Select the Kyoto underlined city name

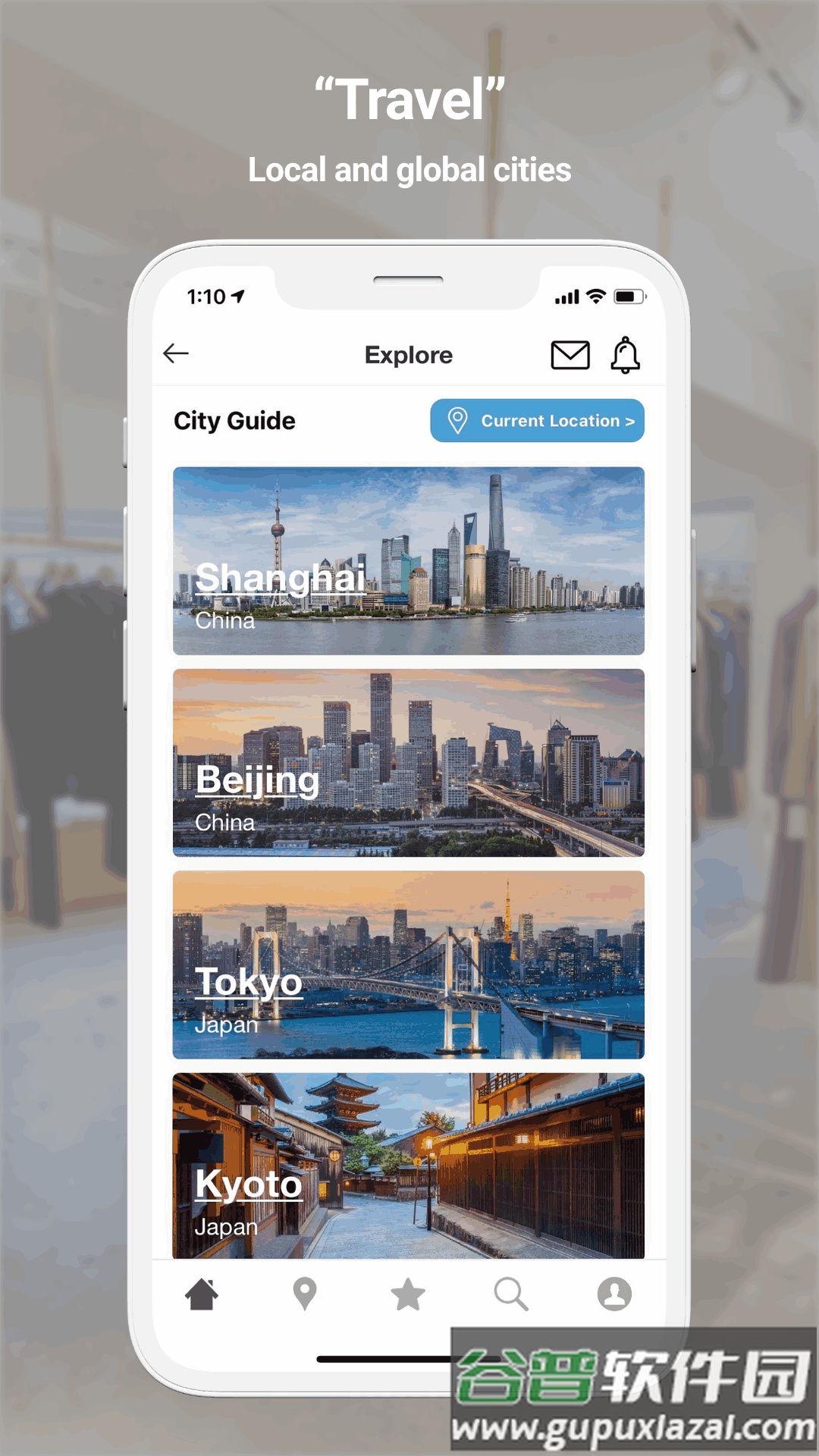248,1185
